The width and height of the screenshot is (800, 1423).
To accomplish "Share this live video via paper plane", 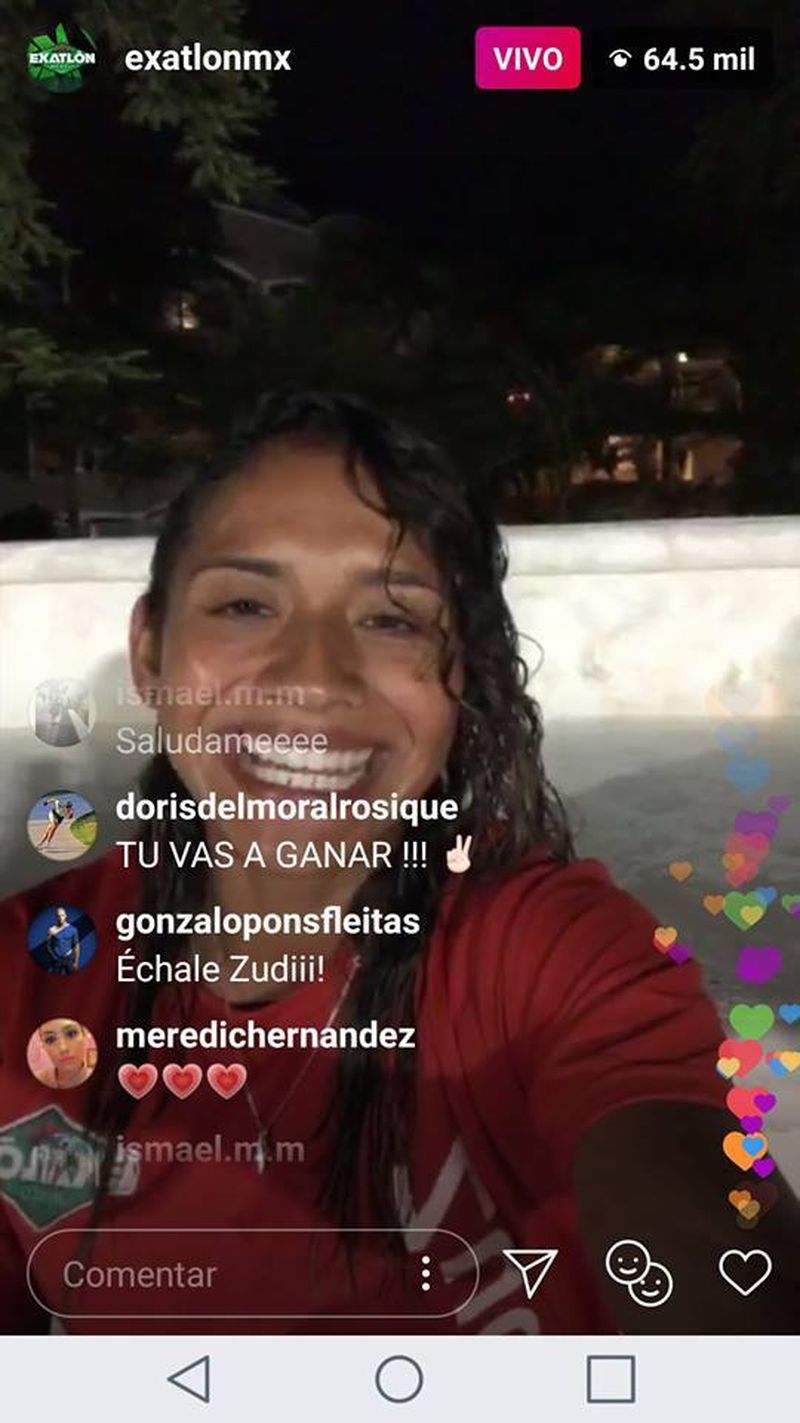I will [x=529, y=1272].
